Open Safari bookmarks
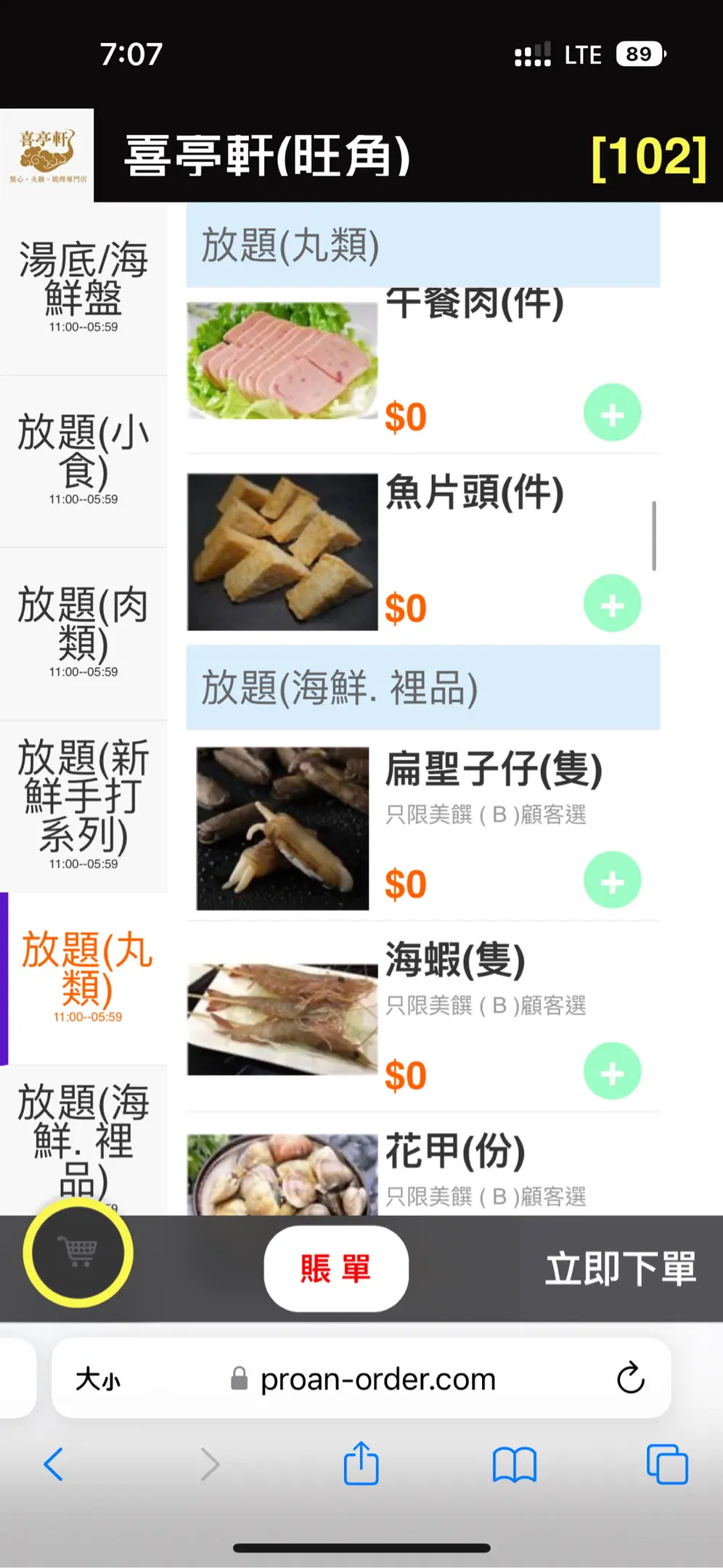 514,1463
